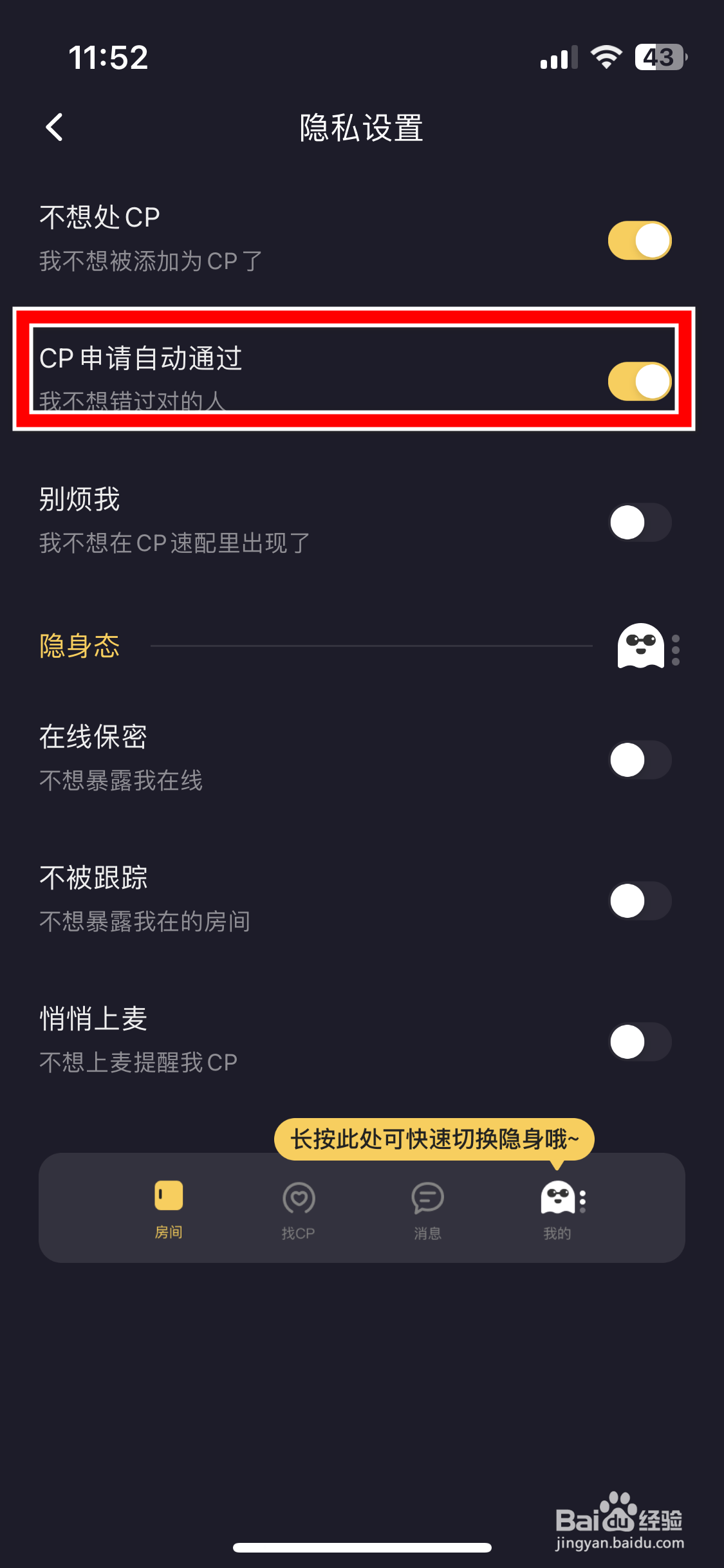
Task: Turn on the 悄悄上麦 switch
Action: click(x=639, y=1041)
